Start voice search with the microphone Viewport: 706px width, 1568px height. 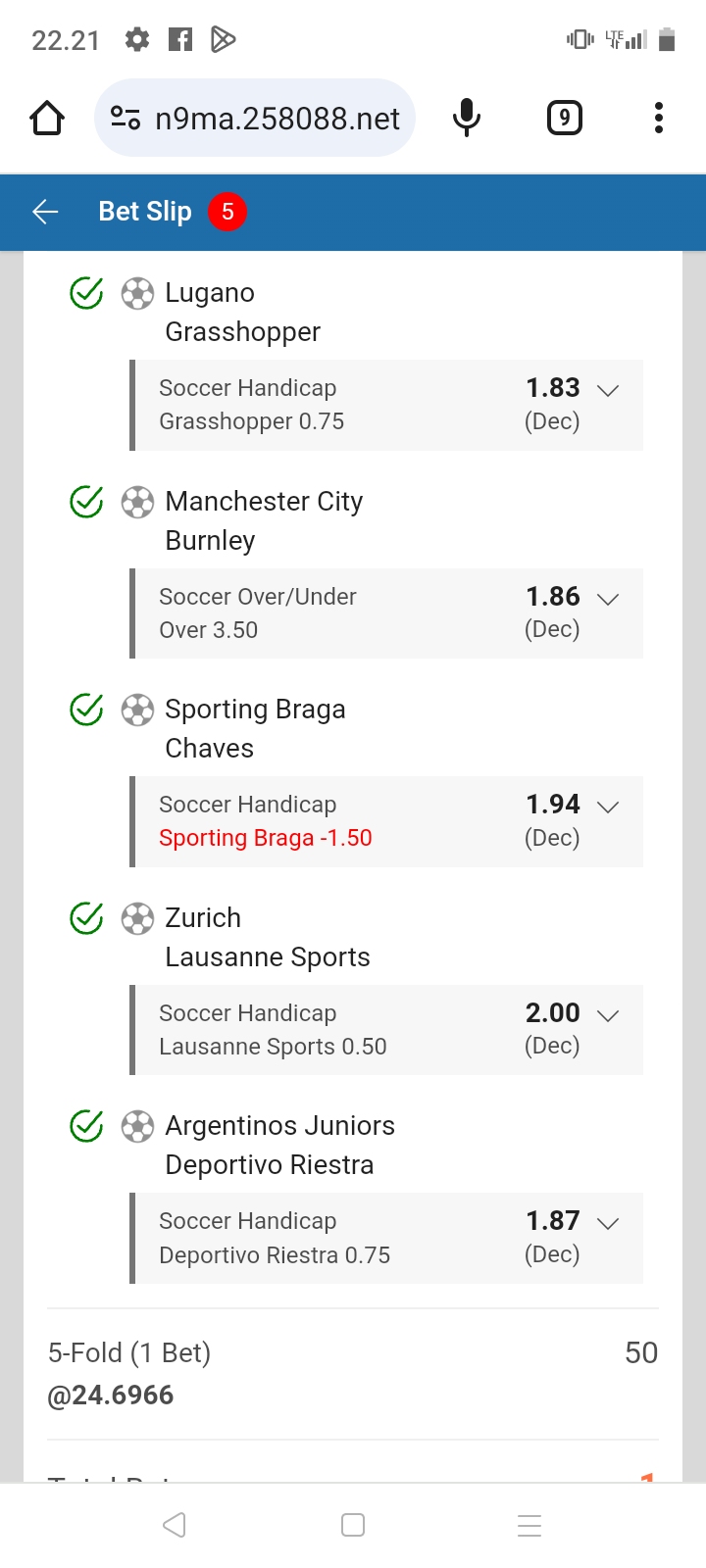(x=467, y=119)
